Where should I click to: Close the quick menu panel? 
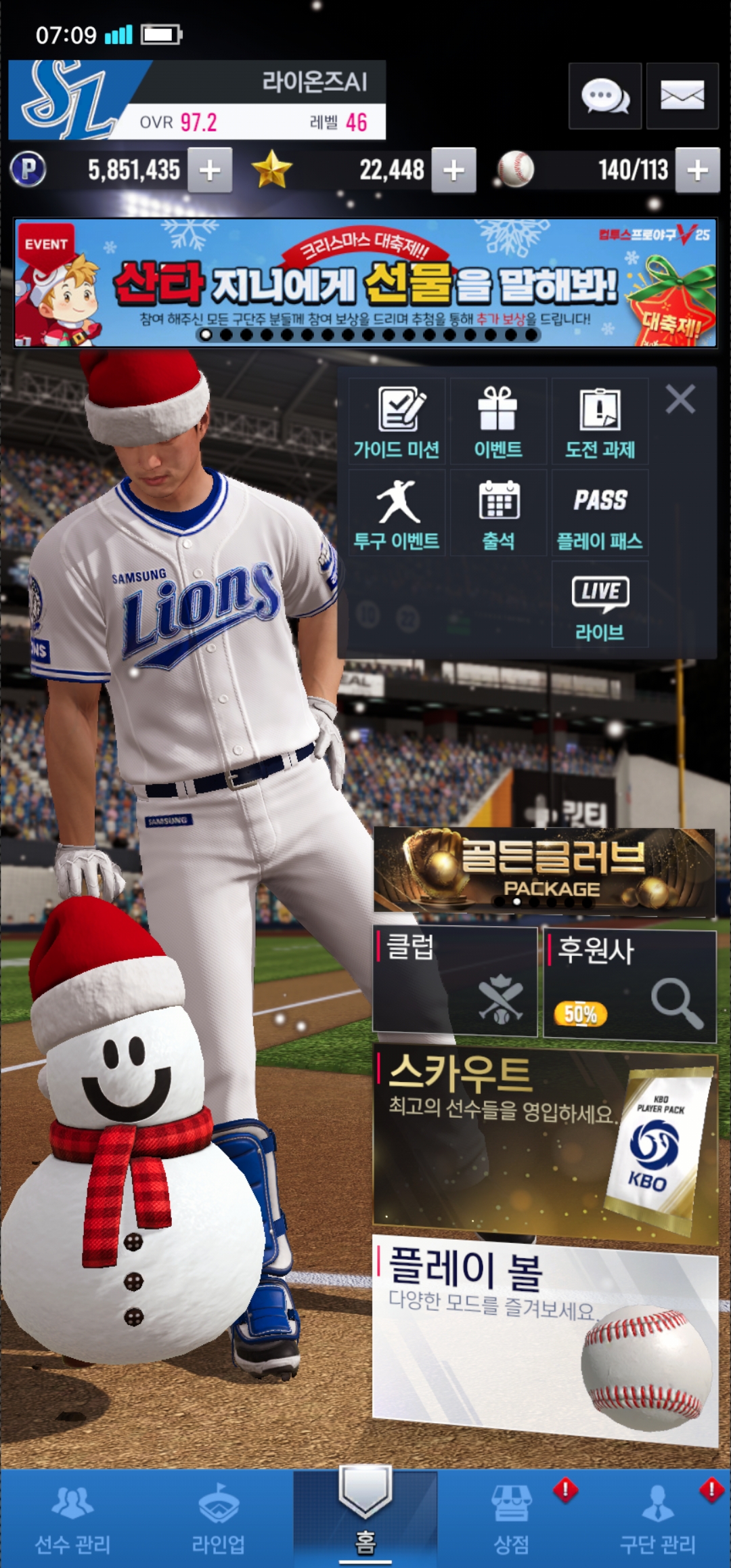pyautogui.click(x=680, y=399)
